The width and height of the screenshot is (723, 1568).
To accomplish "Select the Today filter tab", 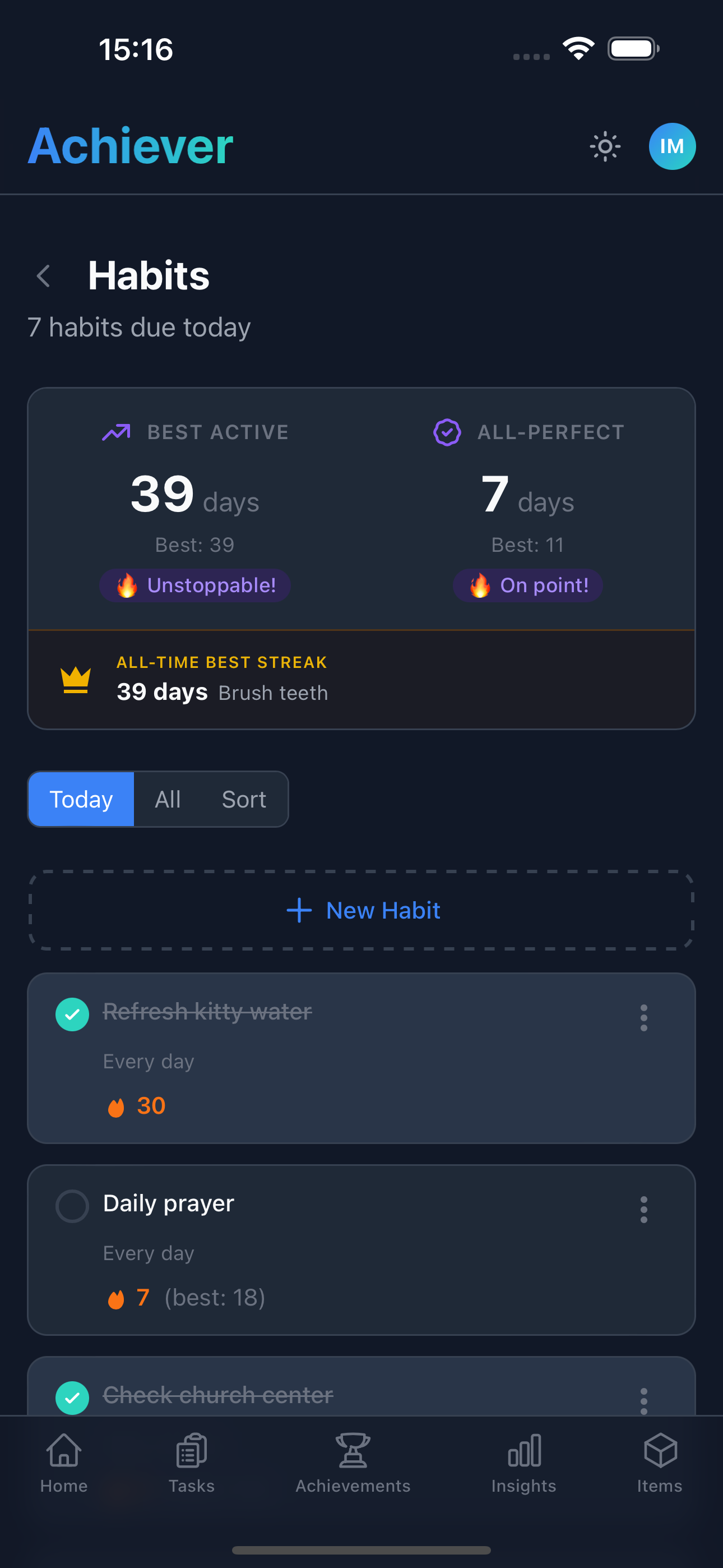I will click(80, 799).
